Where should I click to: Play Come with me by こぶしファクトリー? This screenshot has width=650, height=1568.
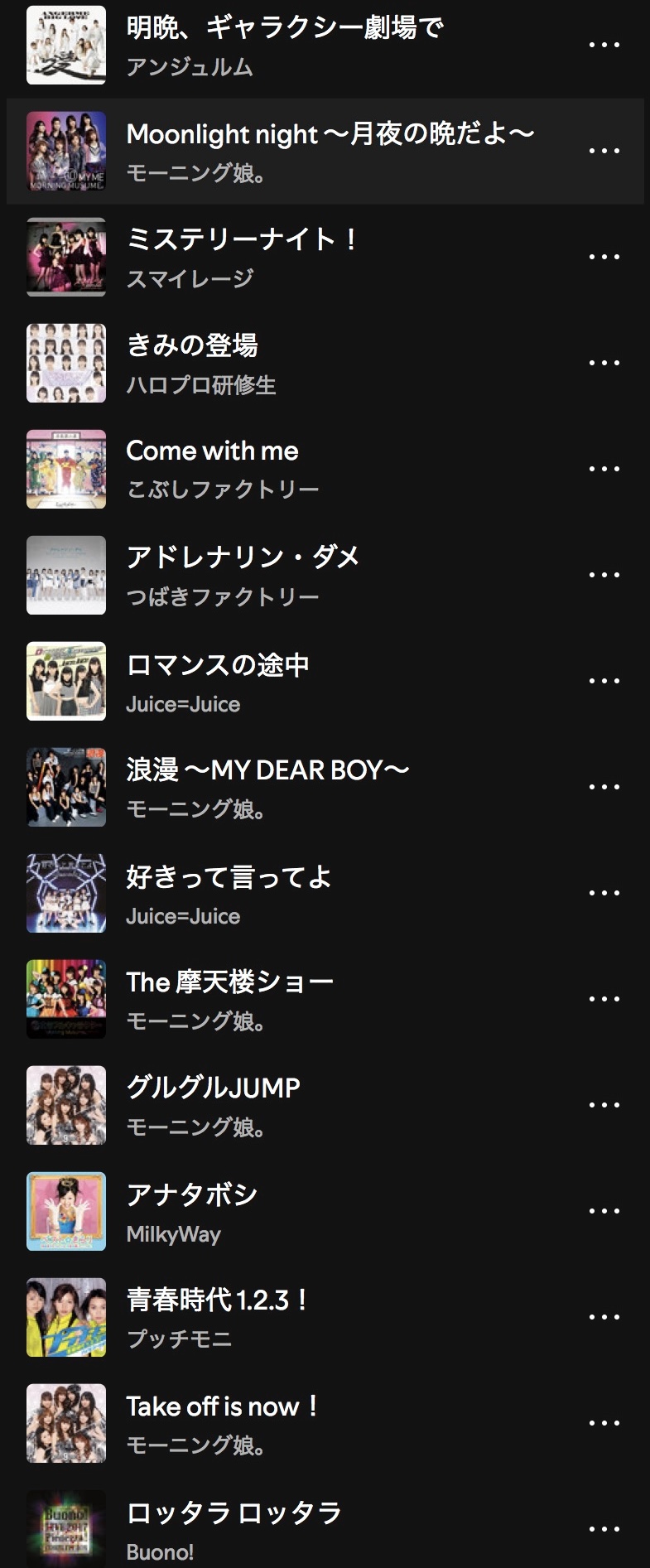pyautogui.click(x=212, y=451)
